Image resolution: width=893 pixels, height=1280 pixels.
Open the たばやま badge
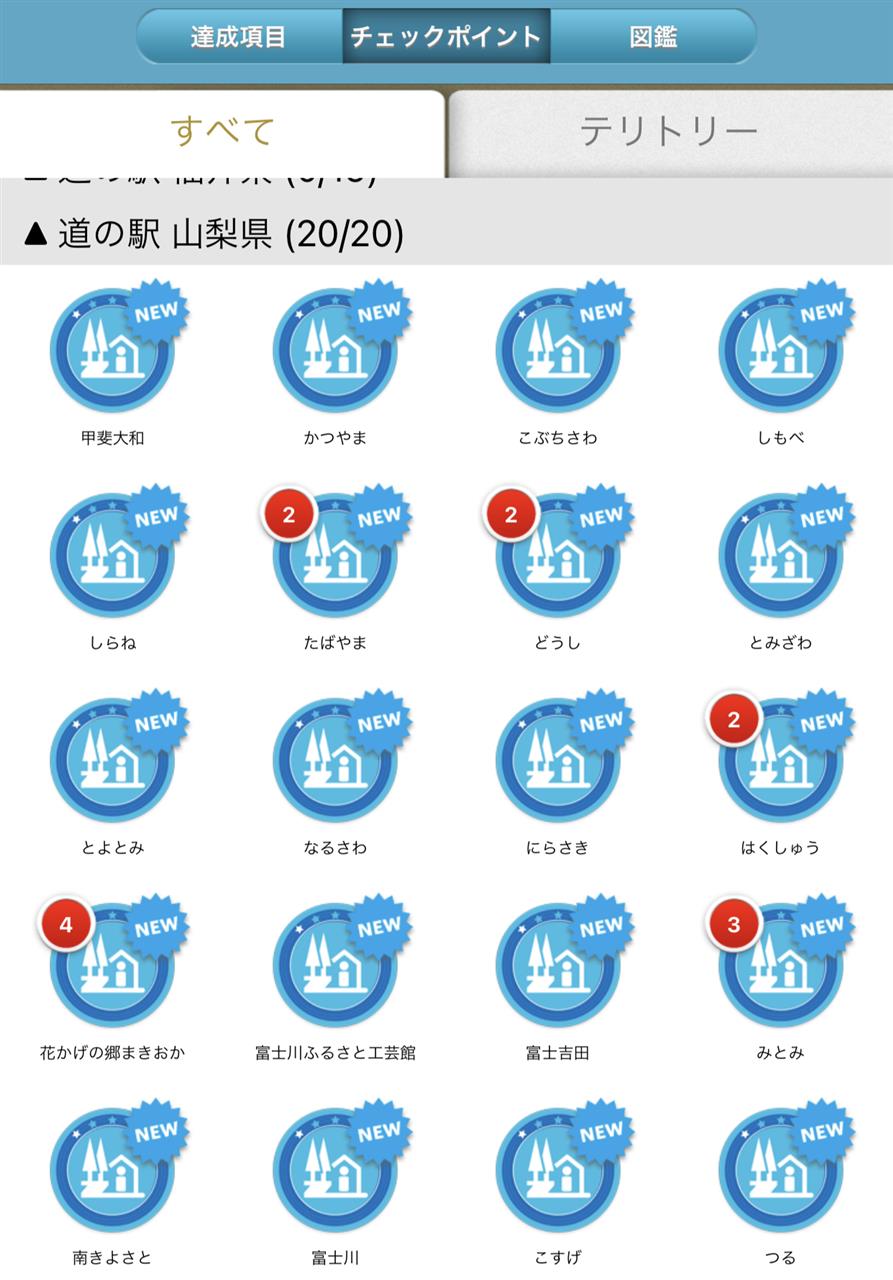pyautogui.click(x=336, y=556)
